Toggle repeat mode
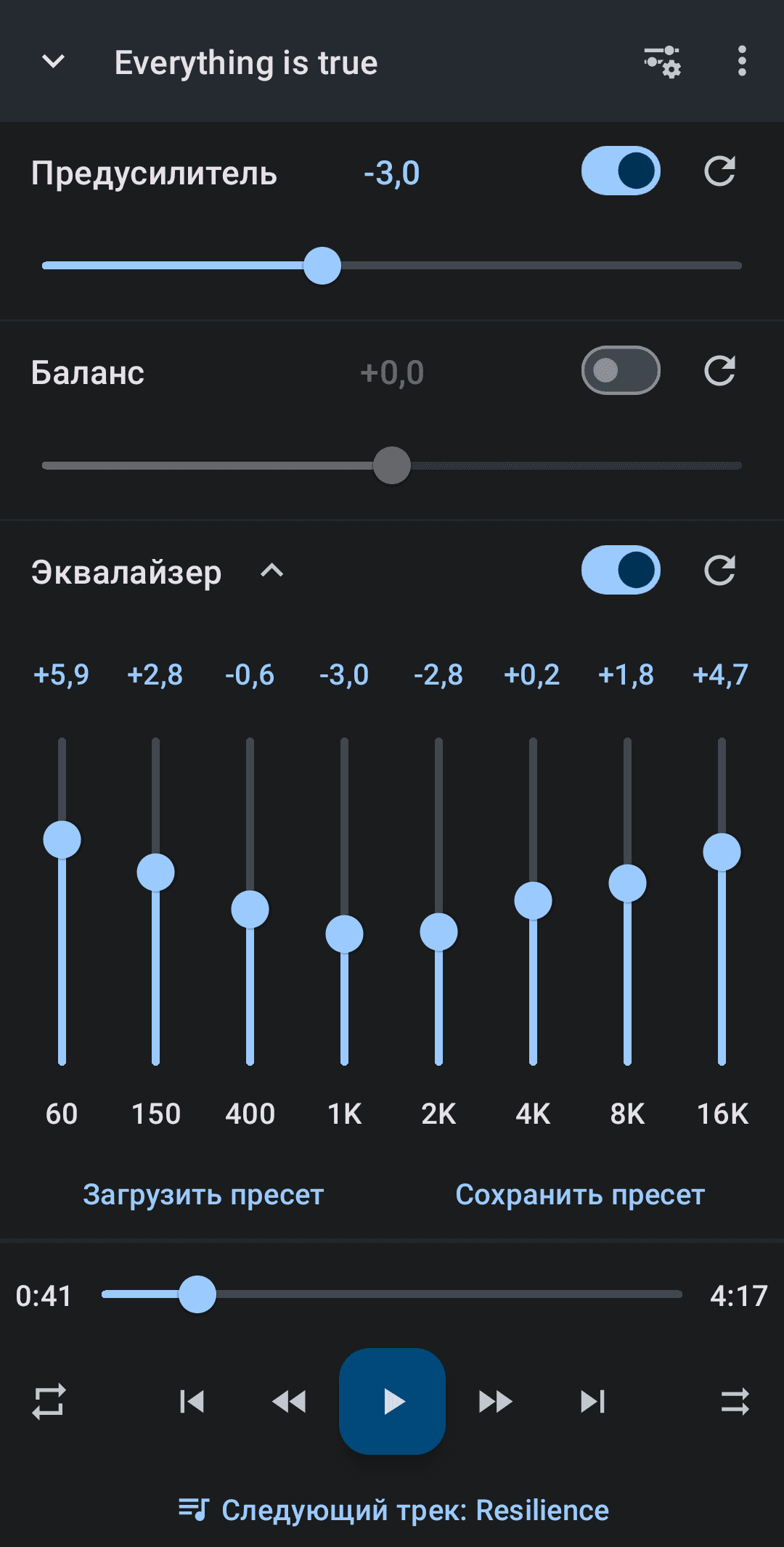Image resolution: width=784 pixels, height=1547 pixels. (49, 1401)
